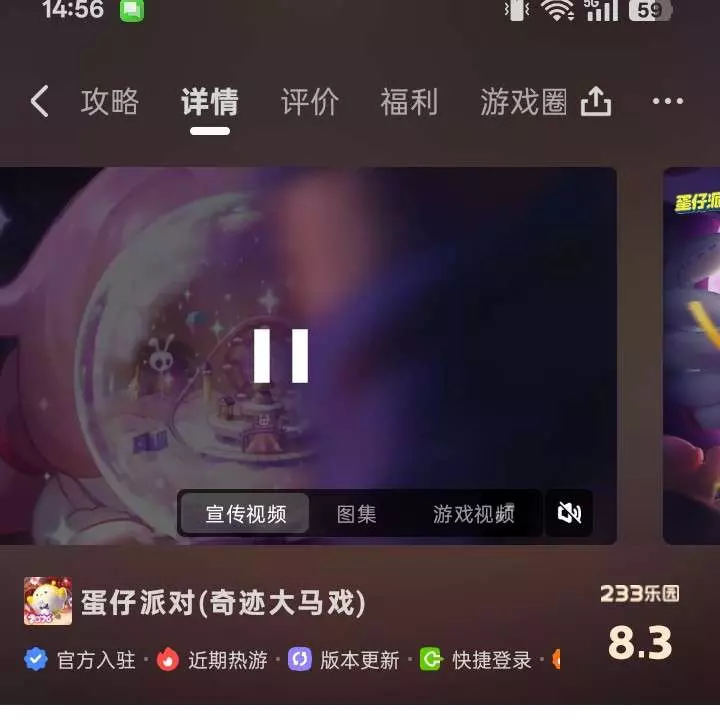This screenshot has height=720, width=720.
Task: Select the 宣传视频 segment
Action: [x=246, y=514]
